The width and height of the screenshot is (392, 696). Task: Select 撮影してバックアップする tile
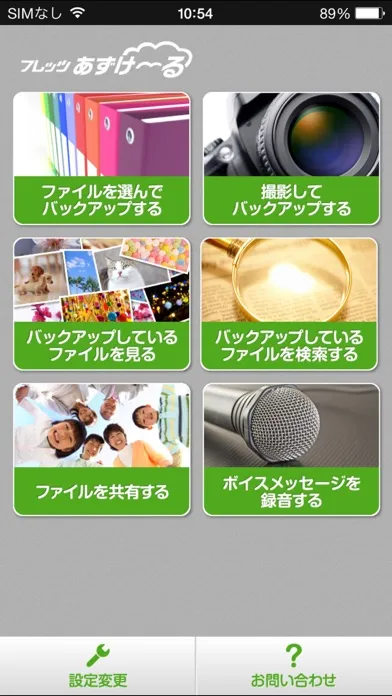point(291,158)
